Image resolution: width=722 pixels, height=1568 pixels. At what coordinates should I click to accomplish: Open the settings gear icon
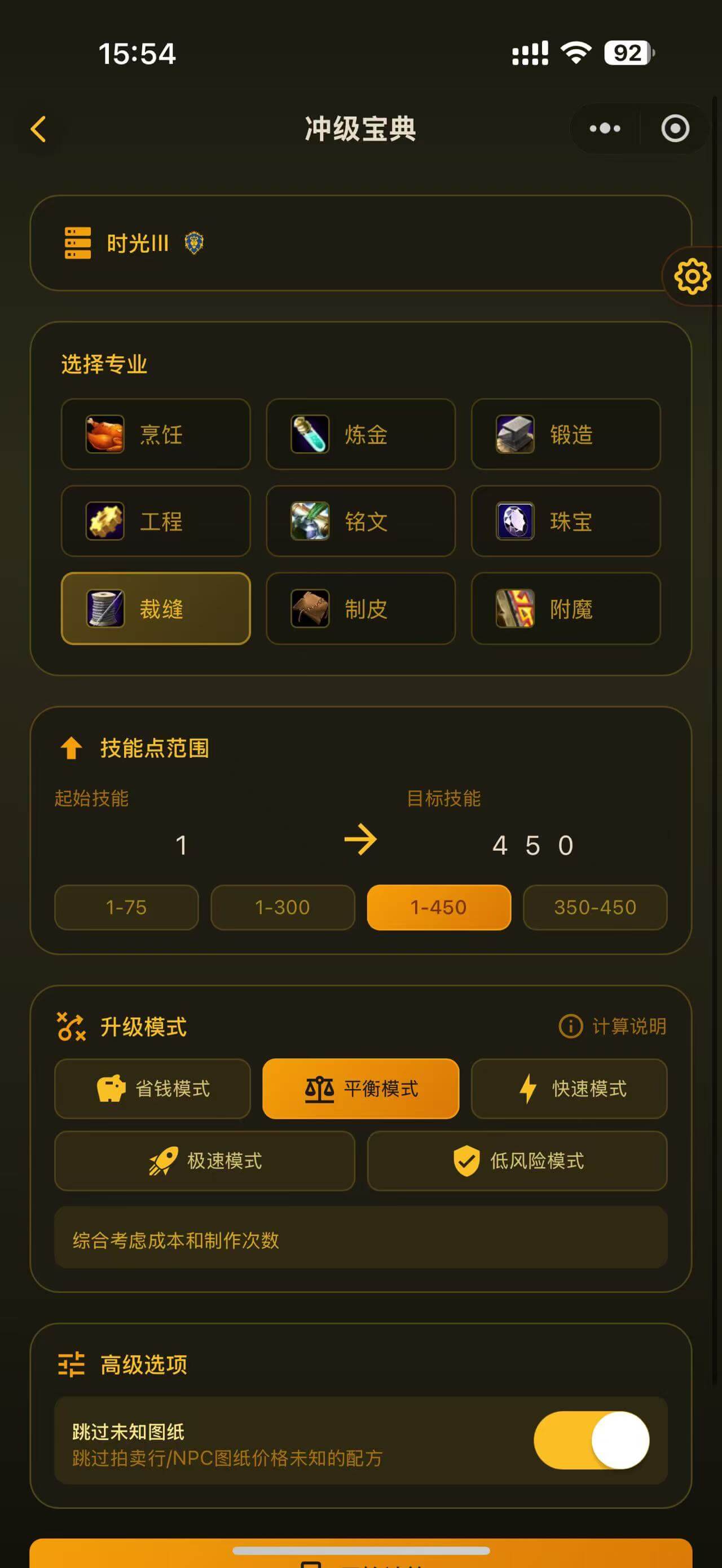click(692, 276)
